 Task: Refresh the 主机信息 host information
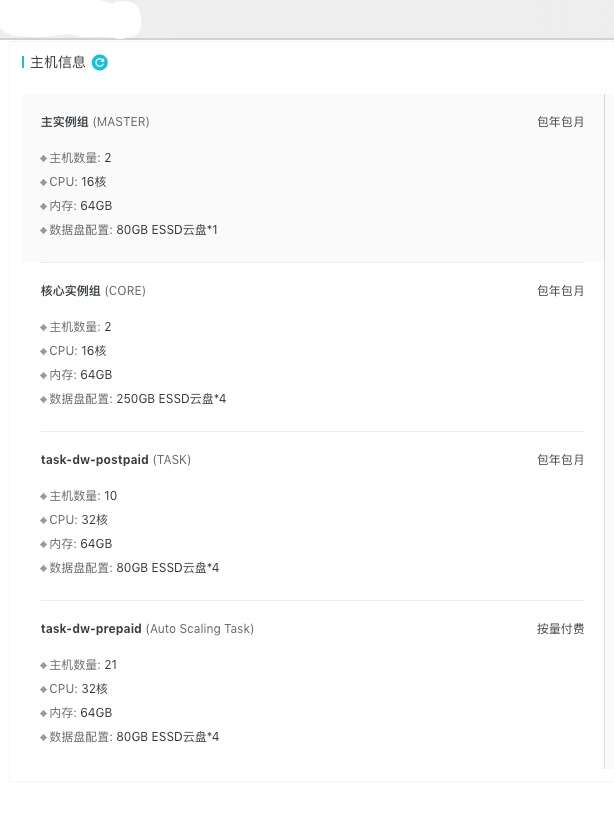click(99, 63)
